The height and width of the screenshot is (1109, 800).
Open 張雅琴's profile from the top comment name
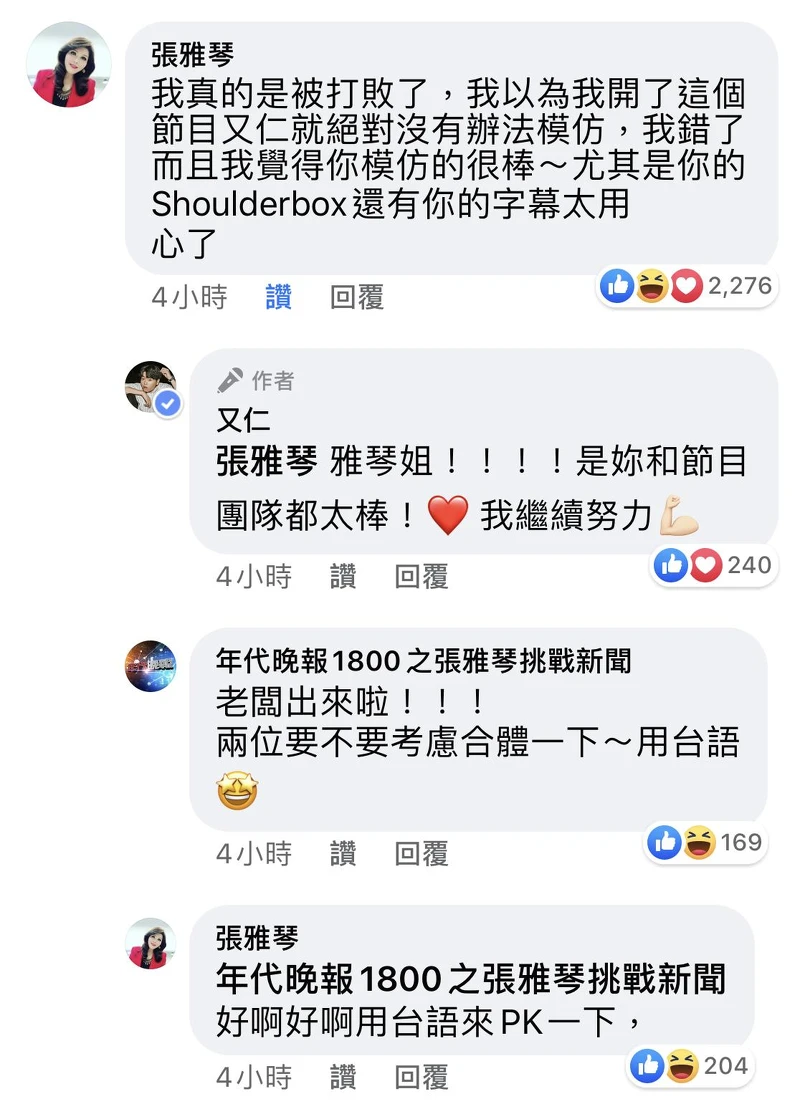(x=192, y=53)
